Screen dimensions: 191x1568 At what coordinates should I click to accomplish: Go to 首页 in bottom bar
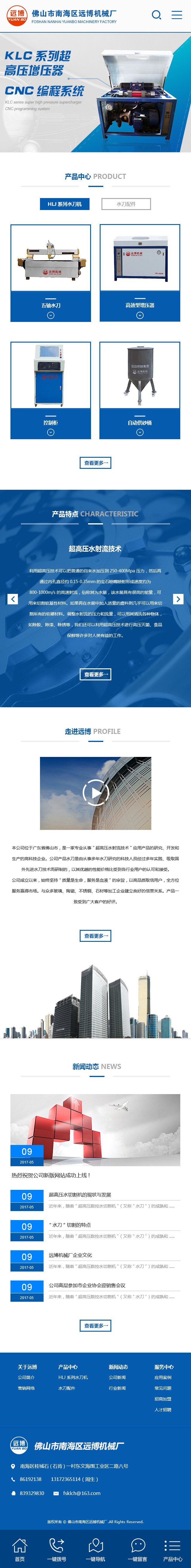tap(20, 1550)
